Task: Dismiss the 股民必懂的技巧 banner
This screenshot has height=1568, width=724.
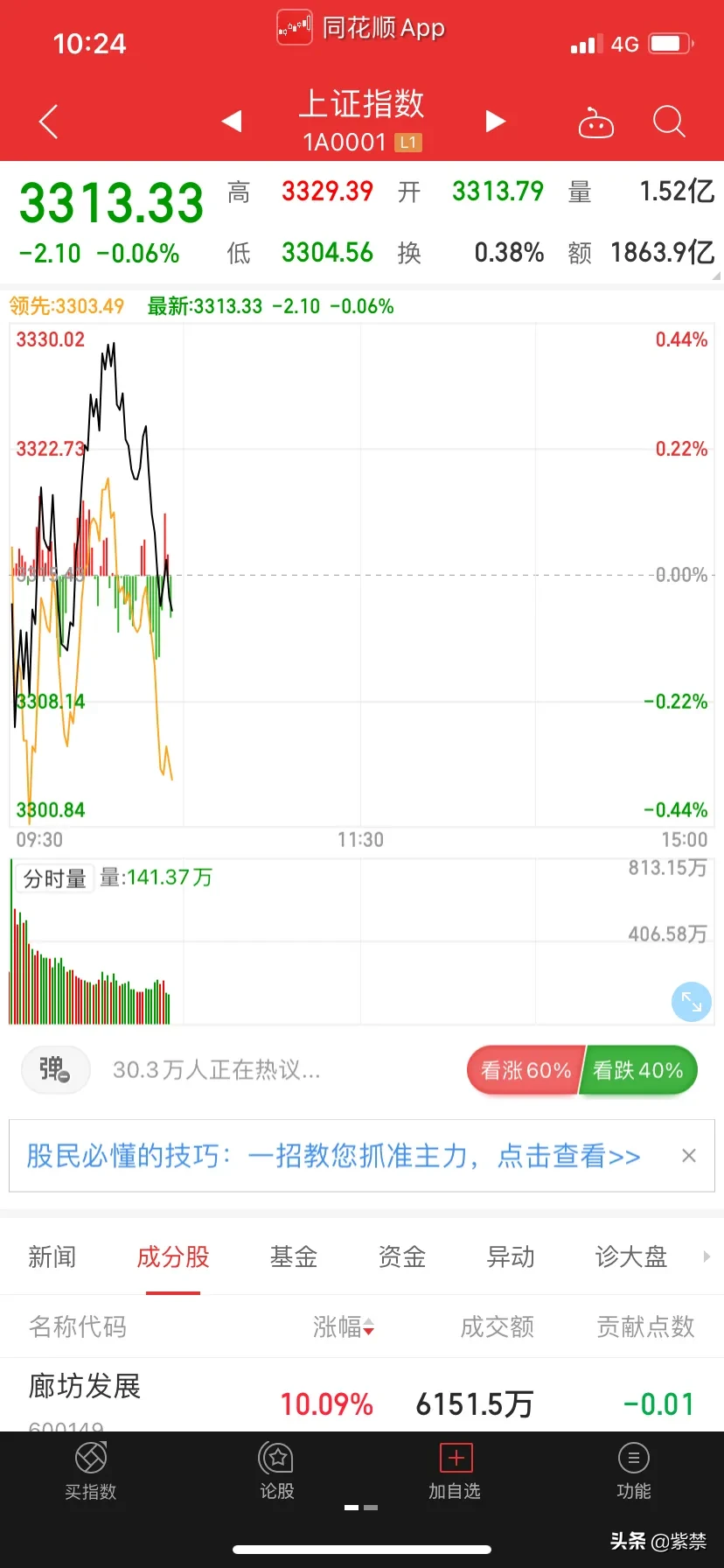Action: coord(689,1156)
